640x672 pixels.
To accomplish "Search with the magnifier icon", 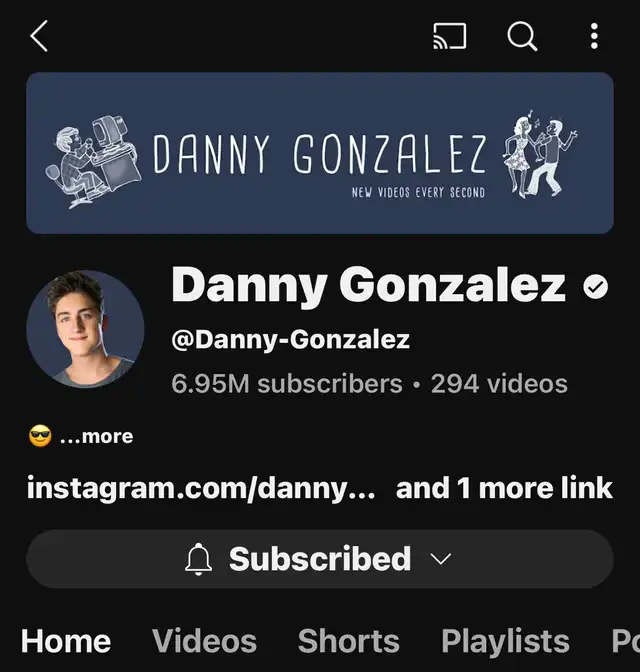I will (x=522, y=37).
